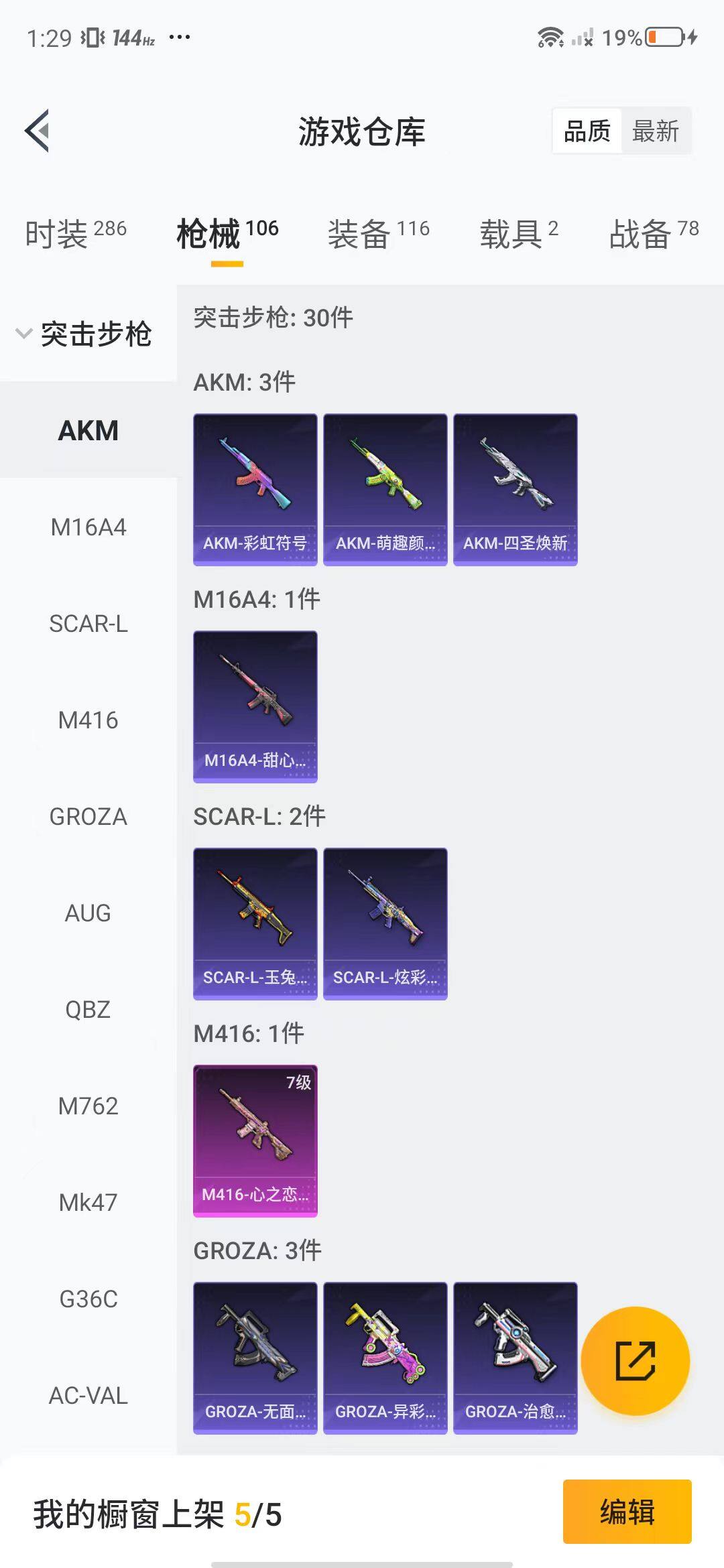
Task: Sort the warehouse by 品质
Action: (x=587, y=131)
